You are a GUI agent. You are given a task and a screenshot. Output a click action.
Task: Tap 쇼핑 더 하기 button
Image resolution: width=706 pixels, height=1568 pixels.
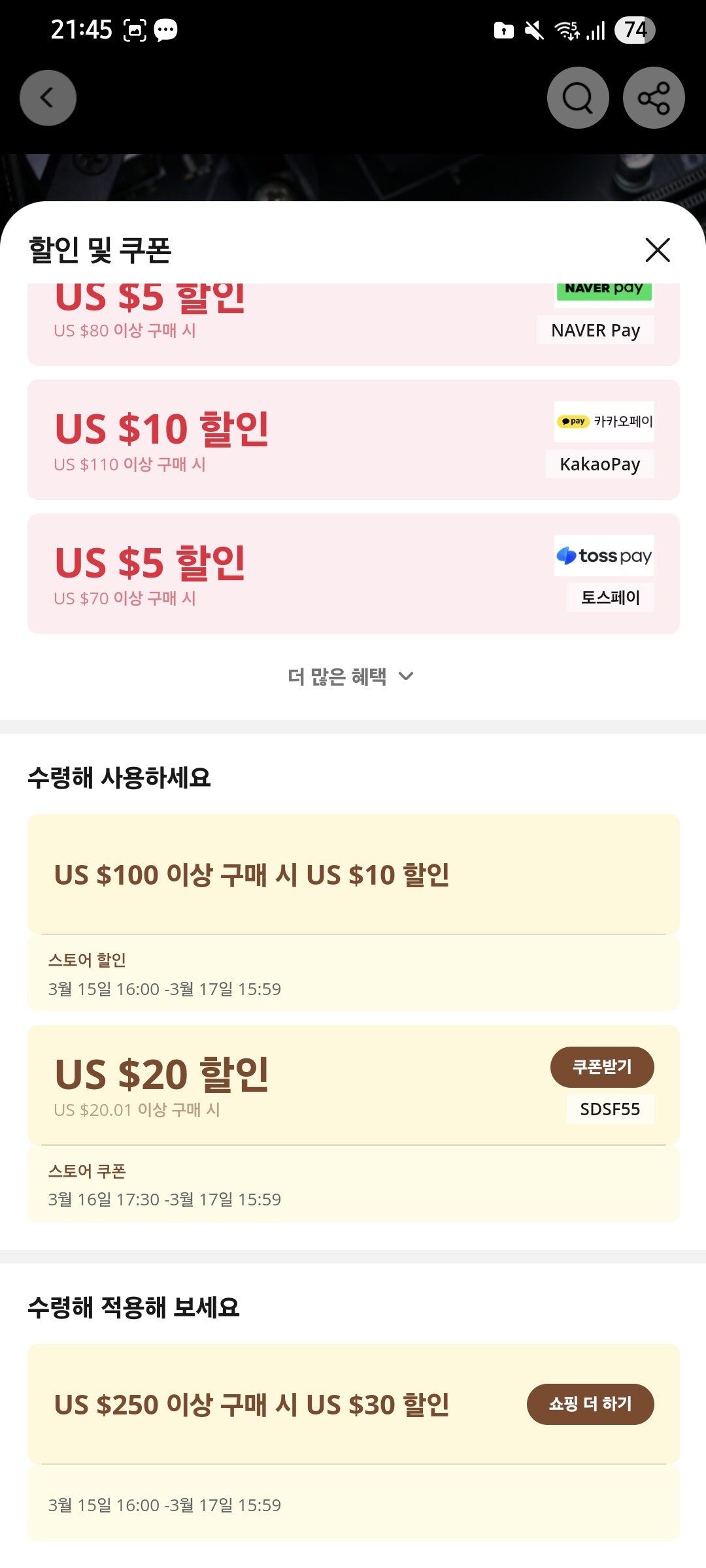[590, 1404]
